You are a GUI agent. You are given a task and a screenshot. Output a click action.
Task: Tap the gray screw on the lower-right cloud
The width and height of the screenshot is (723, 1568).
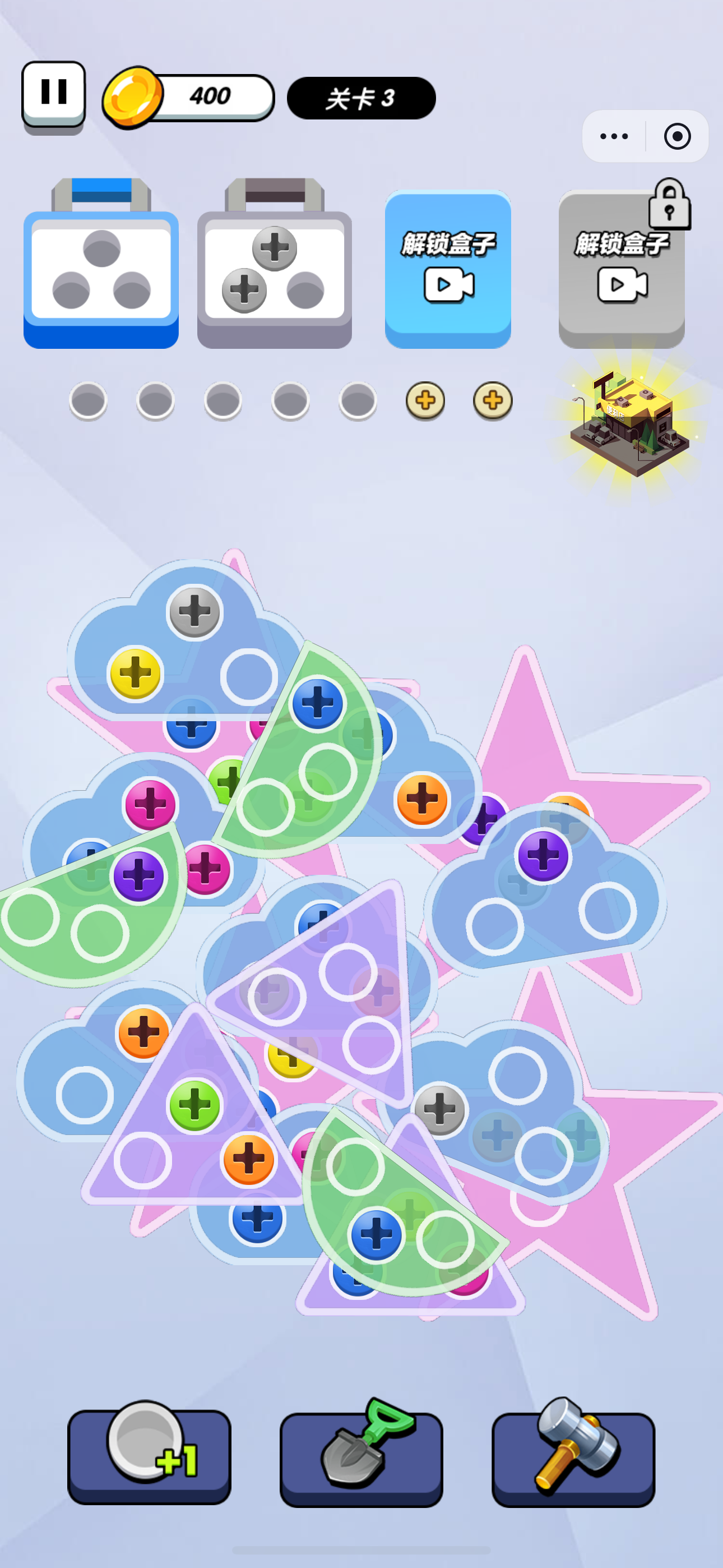[x=439, y=1110]
